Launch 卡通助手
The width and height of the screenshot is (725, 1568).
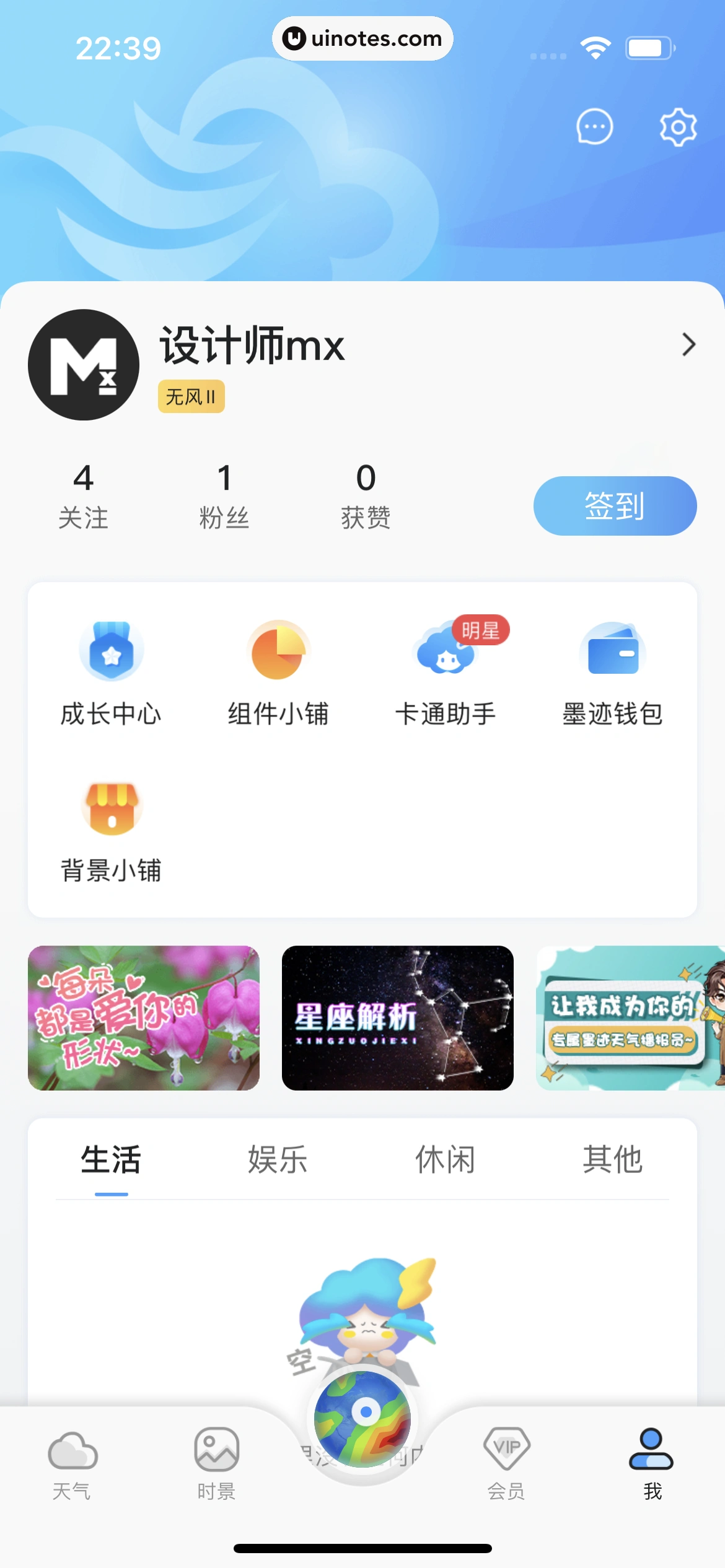(446, 673)
